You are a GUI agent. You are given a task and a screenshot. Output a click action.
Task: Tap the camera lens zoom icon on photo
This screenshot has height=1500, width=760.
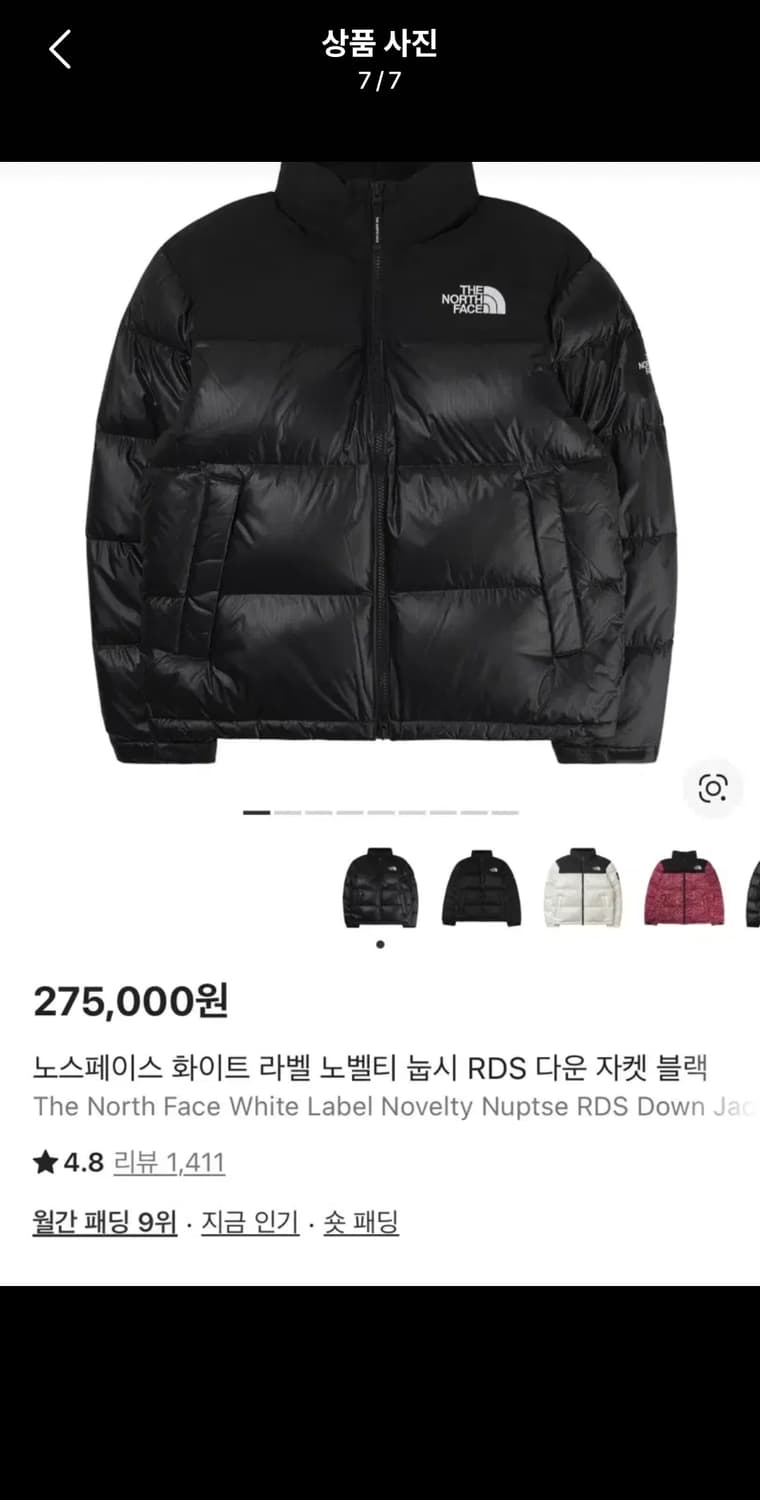[713, 789]
